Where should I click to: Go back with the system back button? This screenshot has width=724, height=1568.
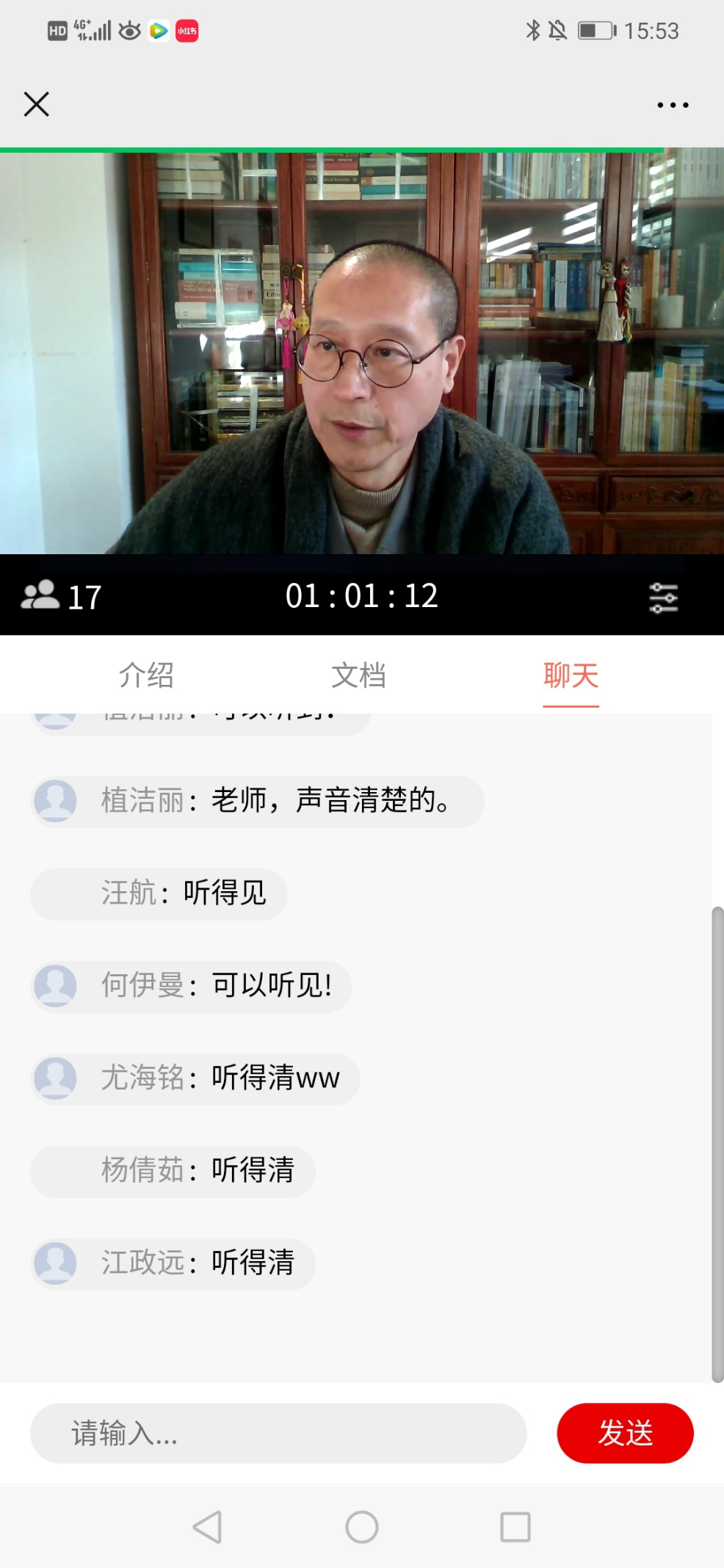(x=208, y=1527)
